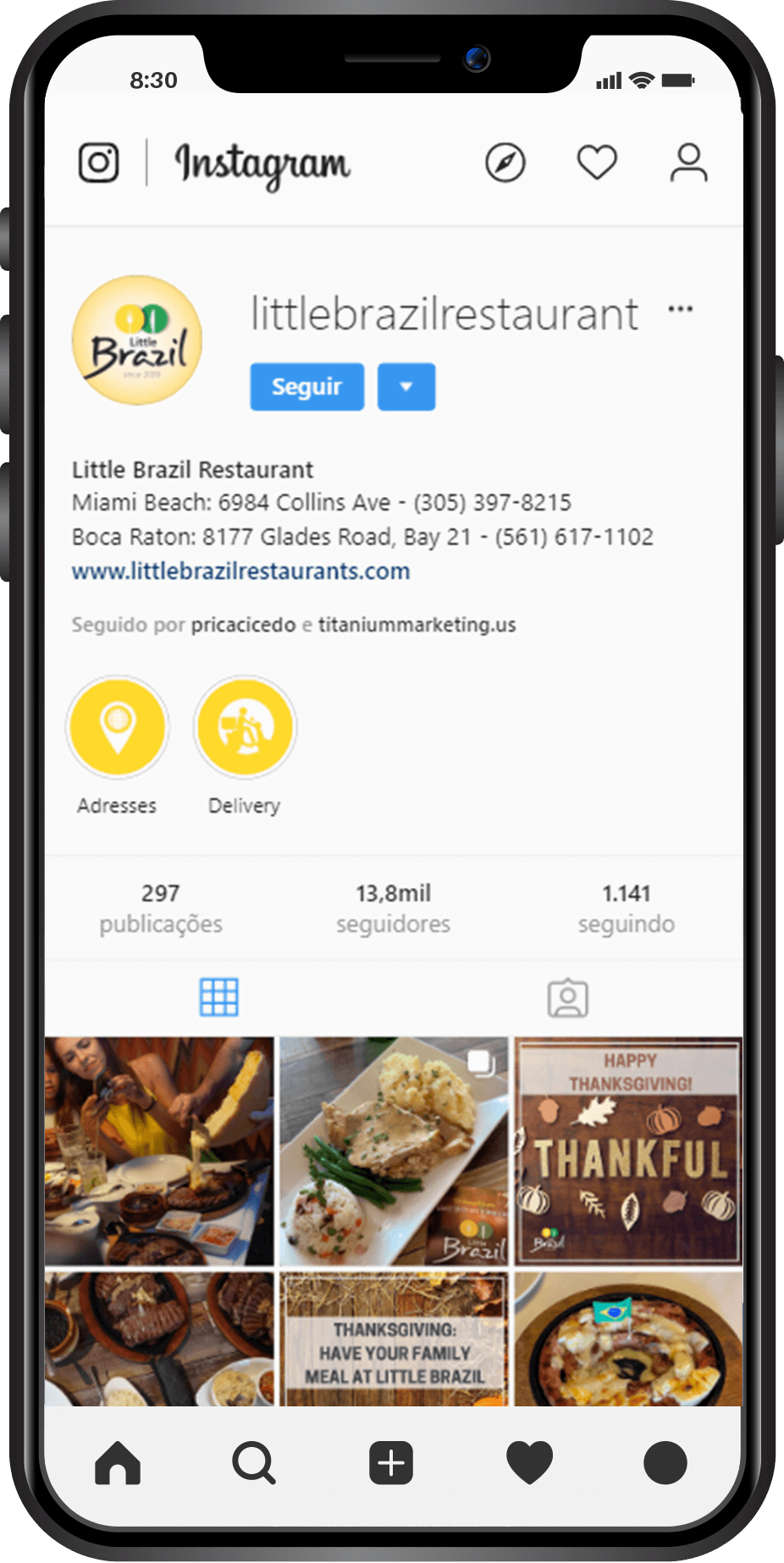View the Delivery story highlight
The height and width of the screenshot is (1563, 784).
245,726
